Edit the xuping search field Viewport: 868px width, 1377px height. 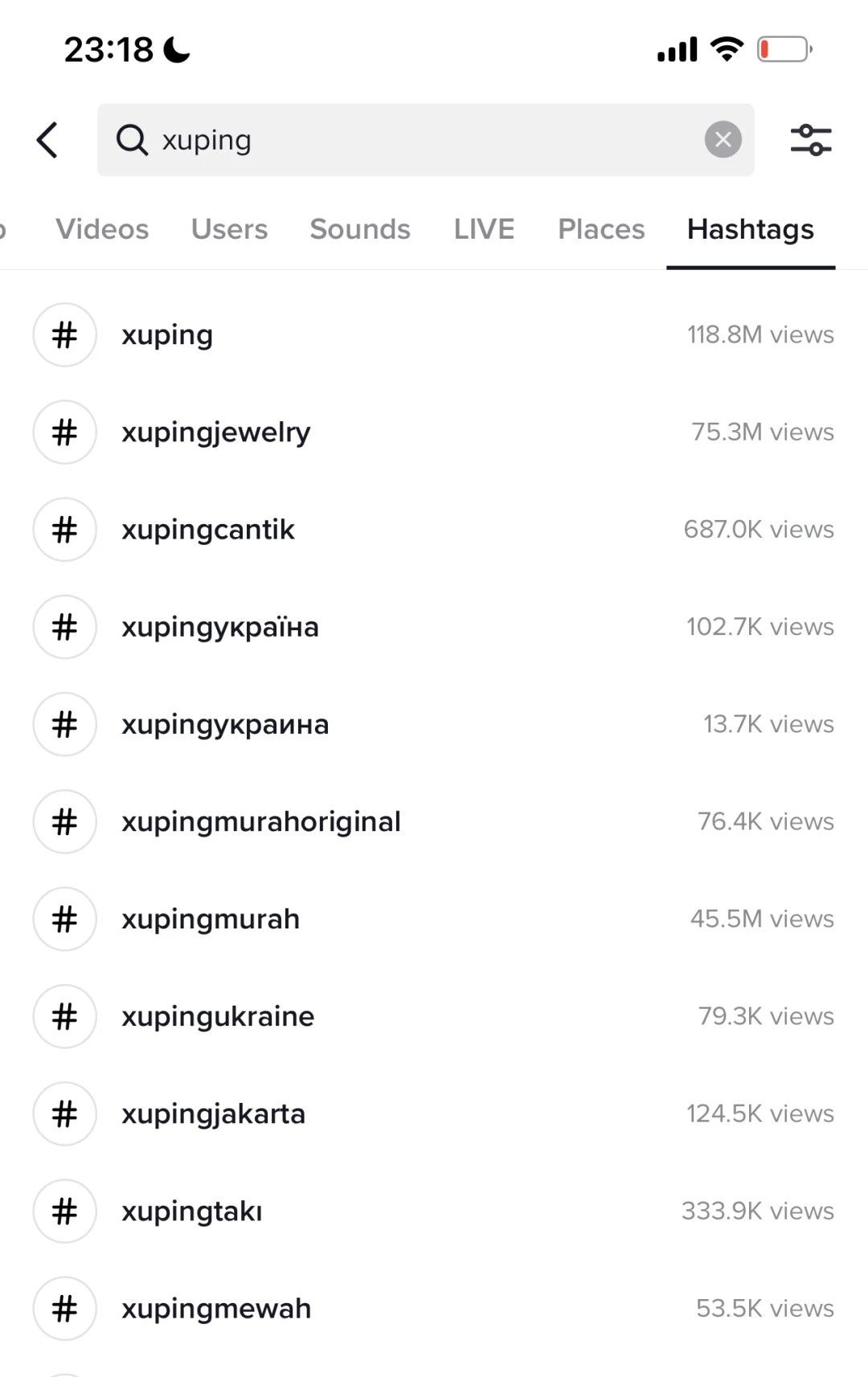[x=418, y=140]
